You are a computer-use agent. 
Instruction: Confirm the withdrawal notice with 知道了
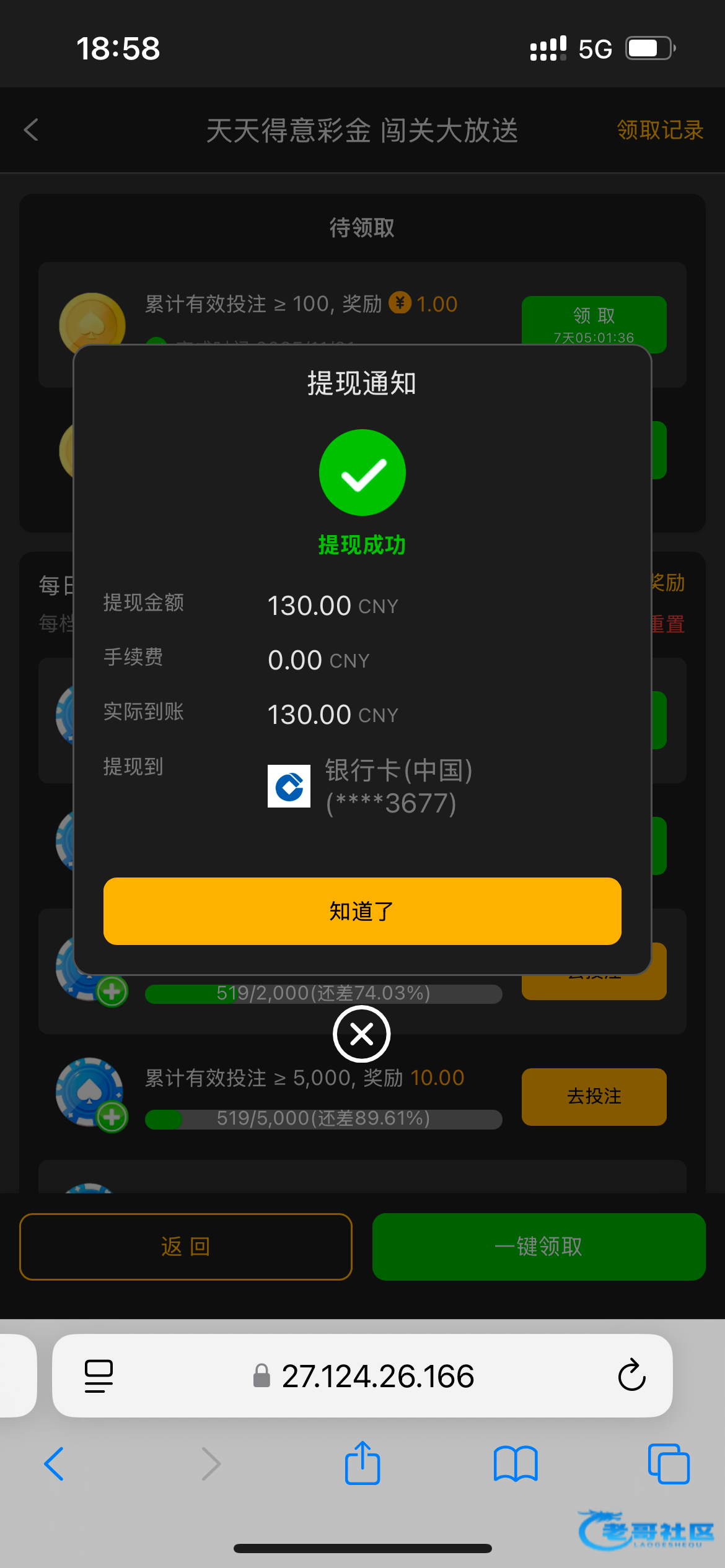362,911
